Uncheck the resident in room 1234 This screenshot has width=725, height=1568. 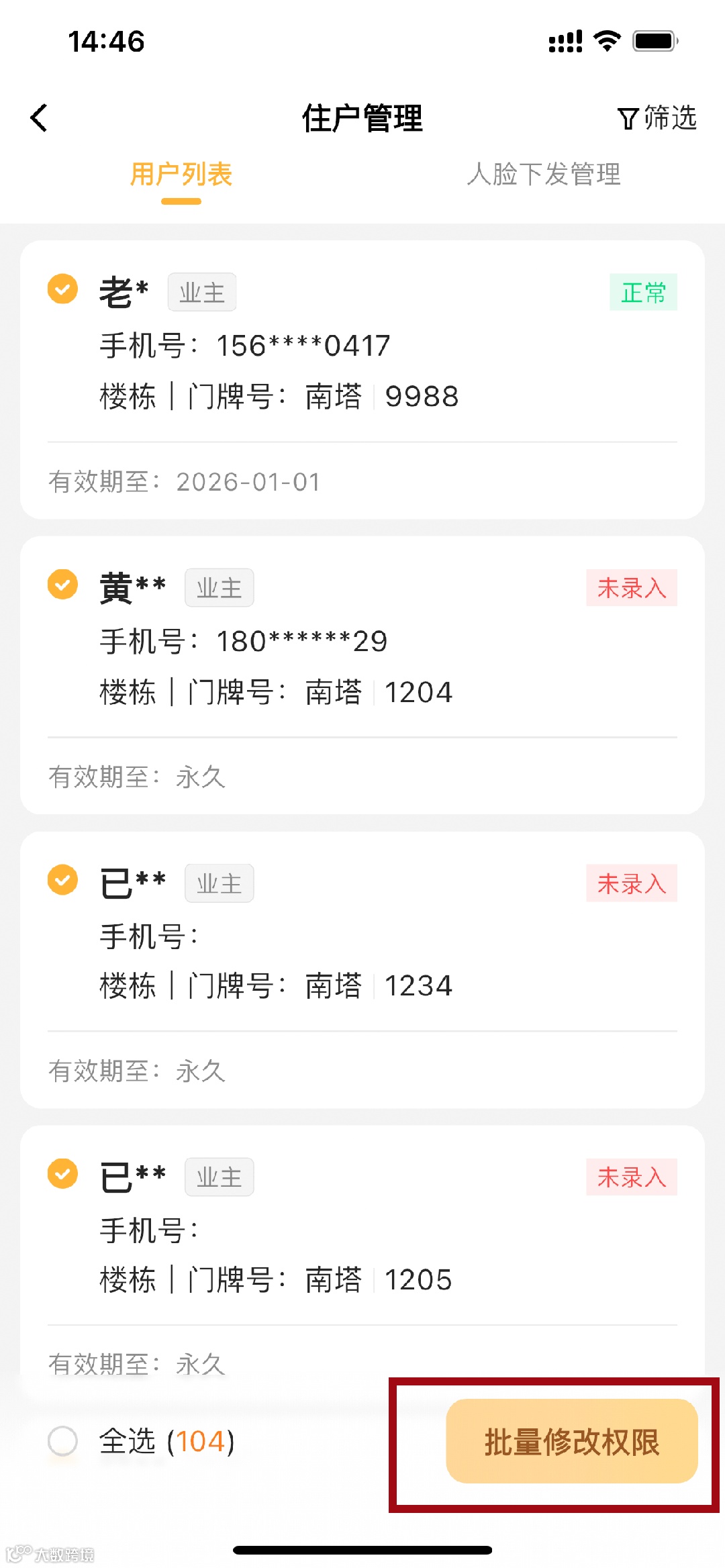pos(63,880)
